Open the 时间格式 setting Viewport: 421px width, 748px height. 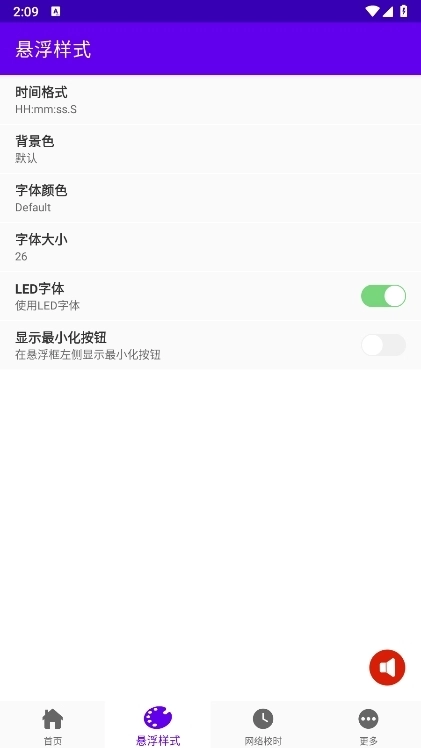(210, 100)
